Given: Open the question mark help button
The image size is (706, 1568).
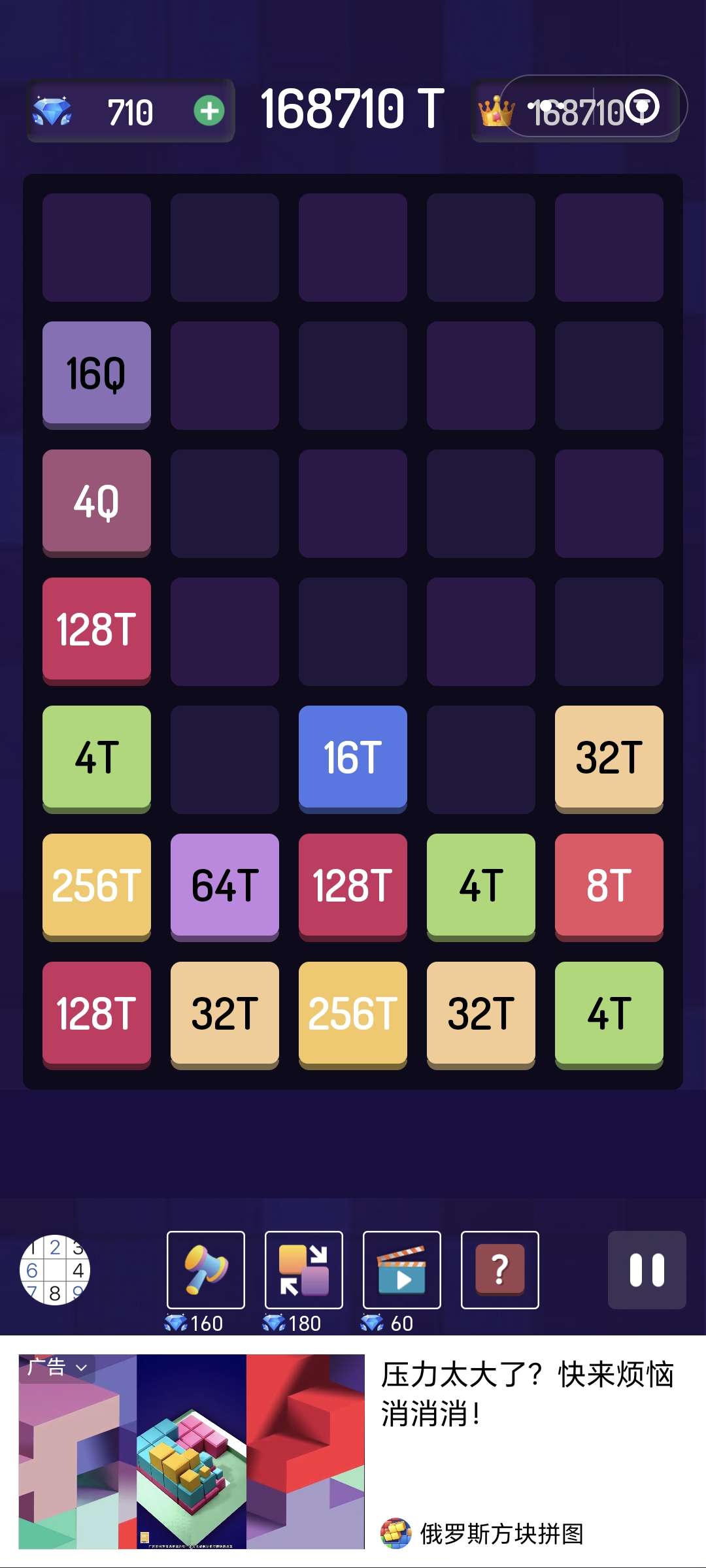Looking at the screenshot, I should (x=500, y=1270).
